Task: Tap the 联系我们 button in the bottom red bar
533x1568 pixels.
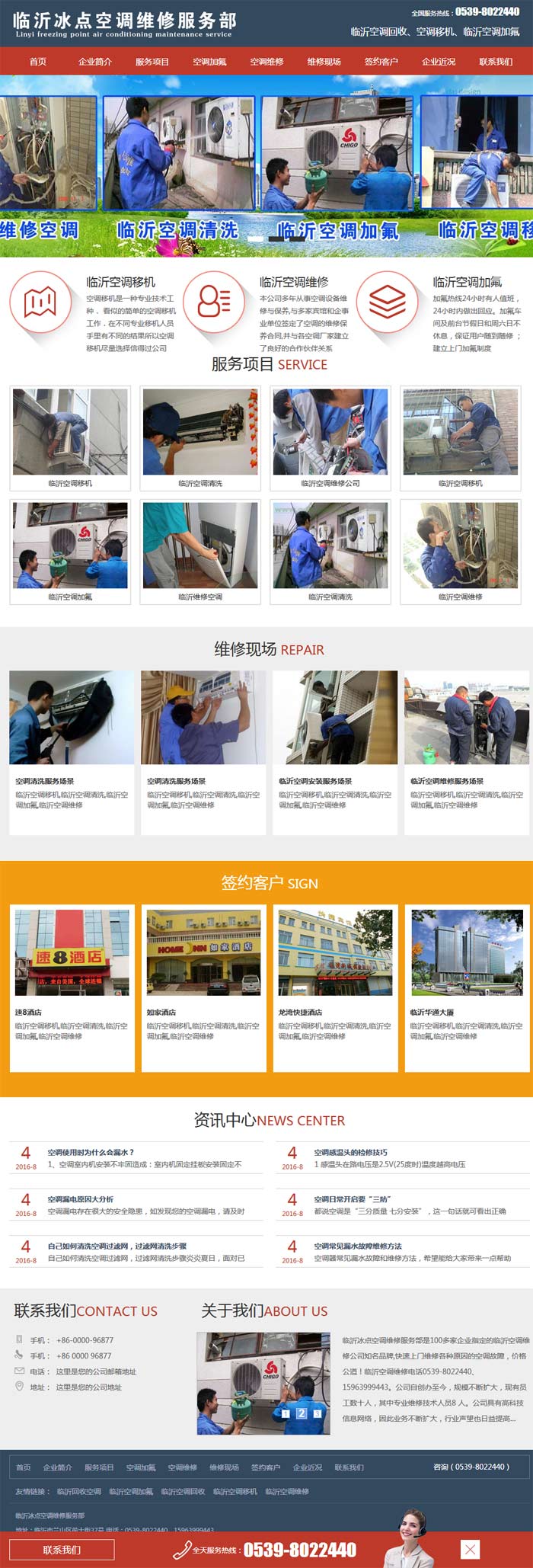Action: pos(62,1550)
